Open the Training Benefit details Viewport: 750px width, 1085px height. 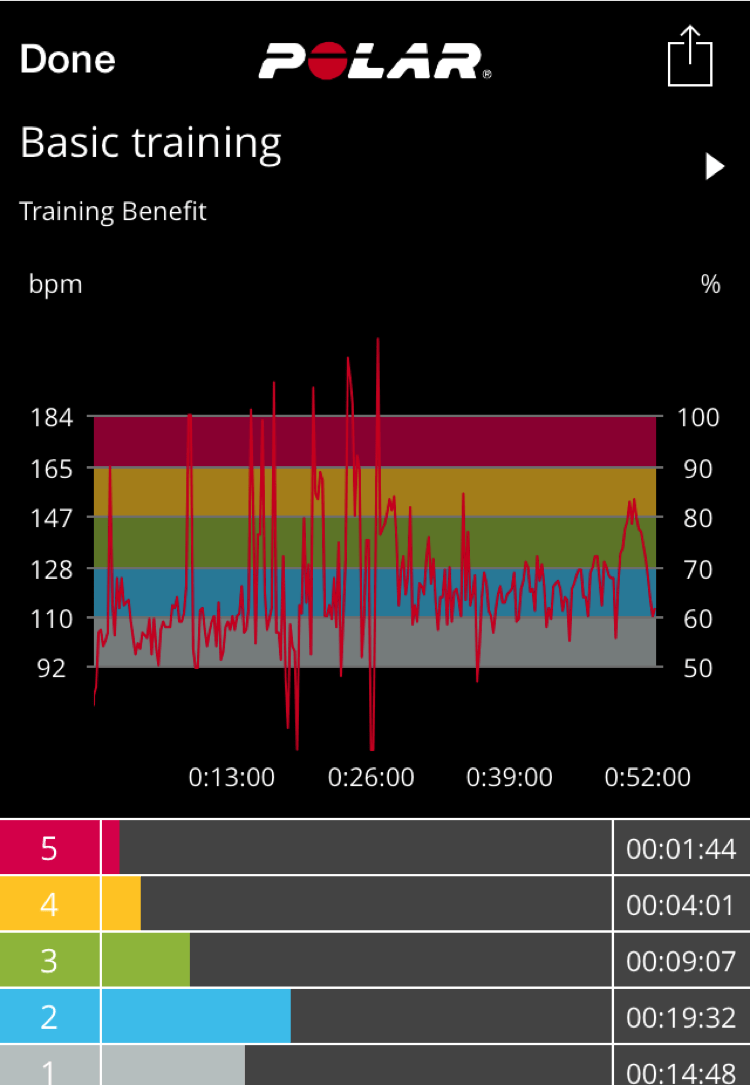(112, 211)
